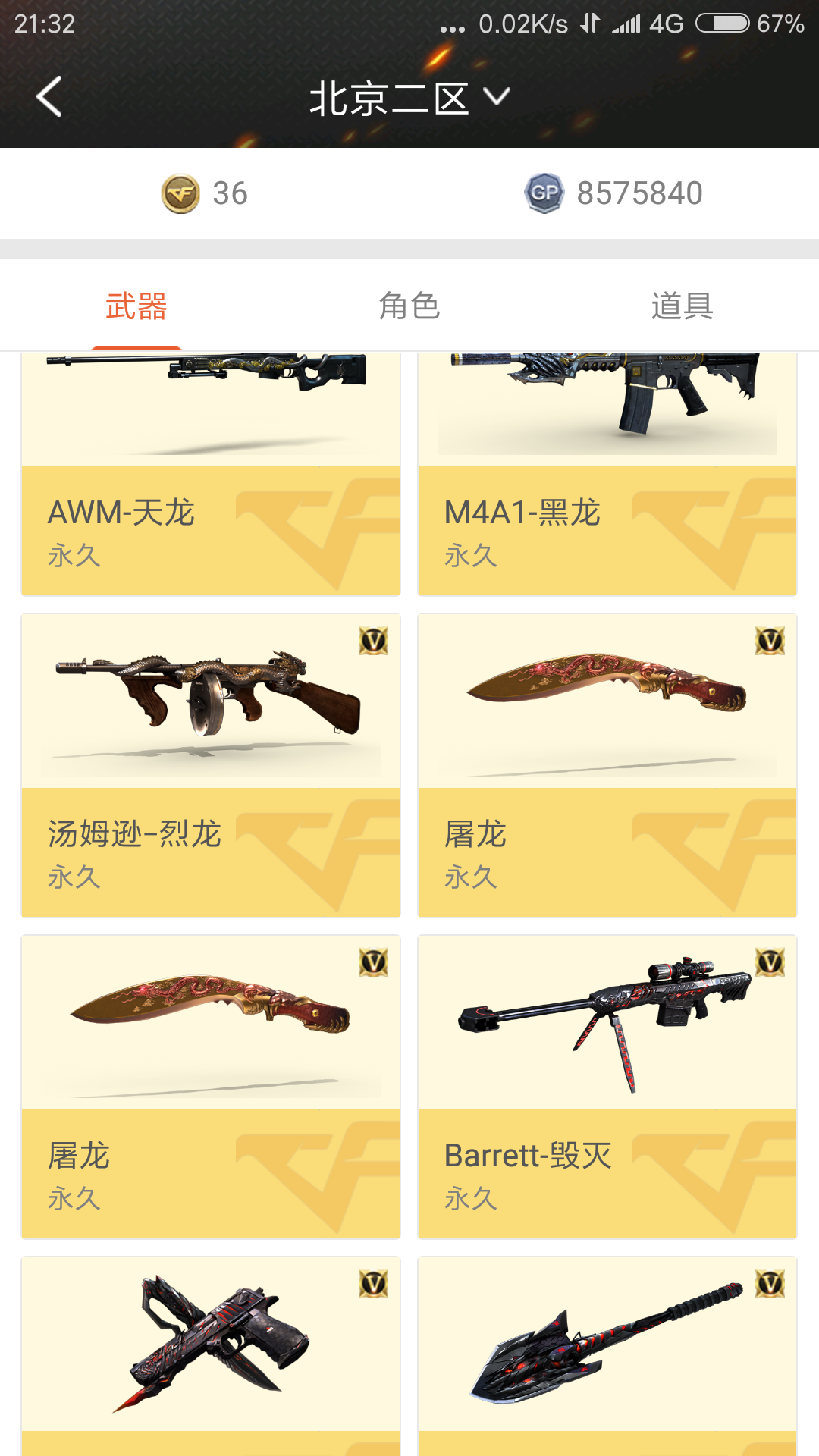
Task: Open the black-red shovel weapon card
Action: 607,1350
